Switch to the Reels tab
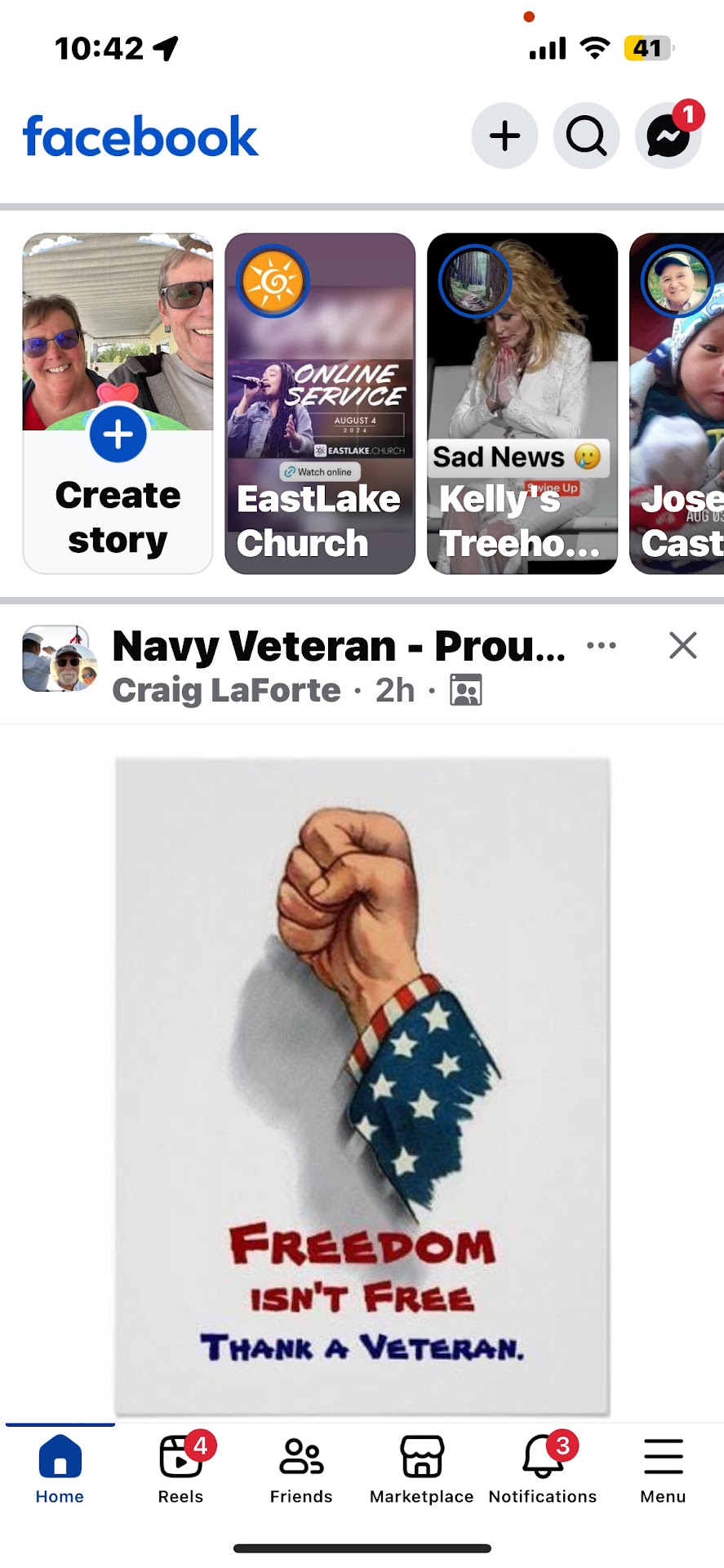This screenshot has height=1568, width=724. [180, 1469]
